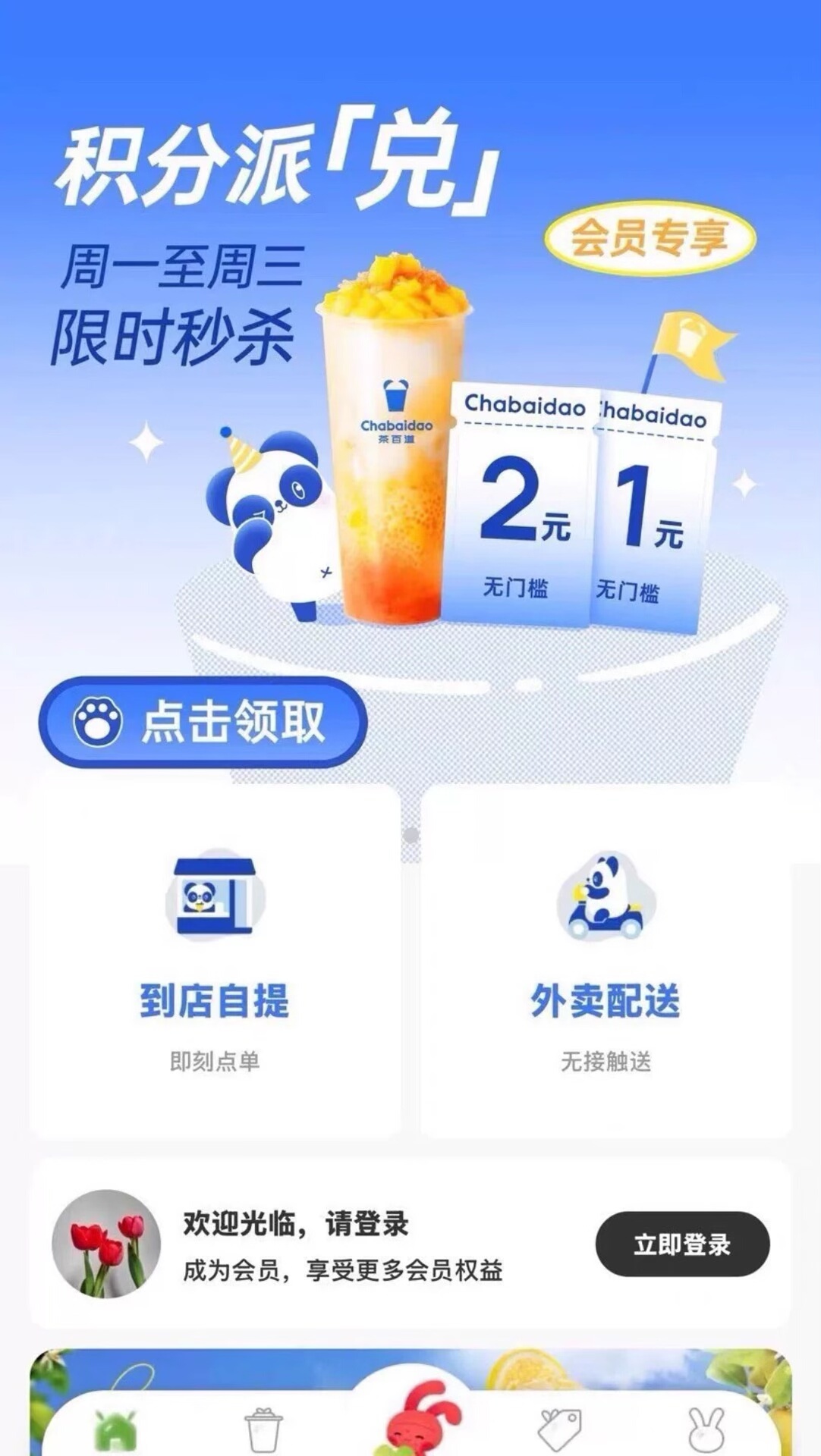The height and width of the screenshot is (1456, 821).
Task: Switch to the drink cup order tab
Action: (263, 1429)
